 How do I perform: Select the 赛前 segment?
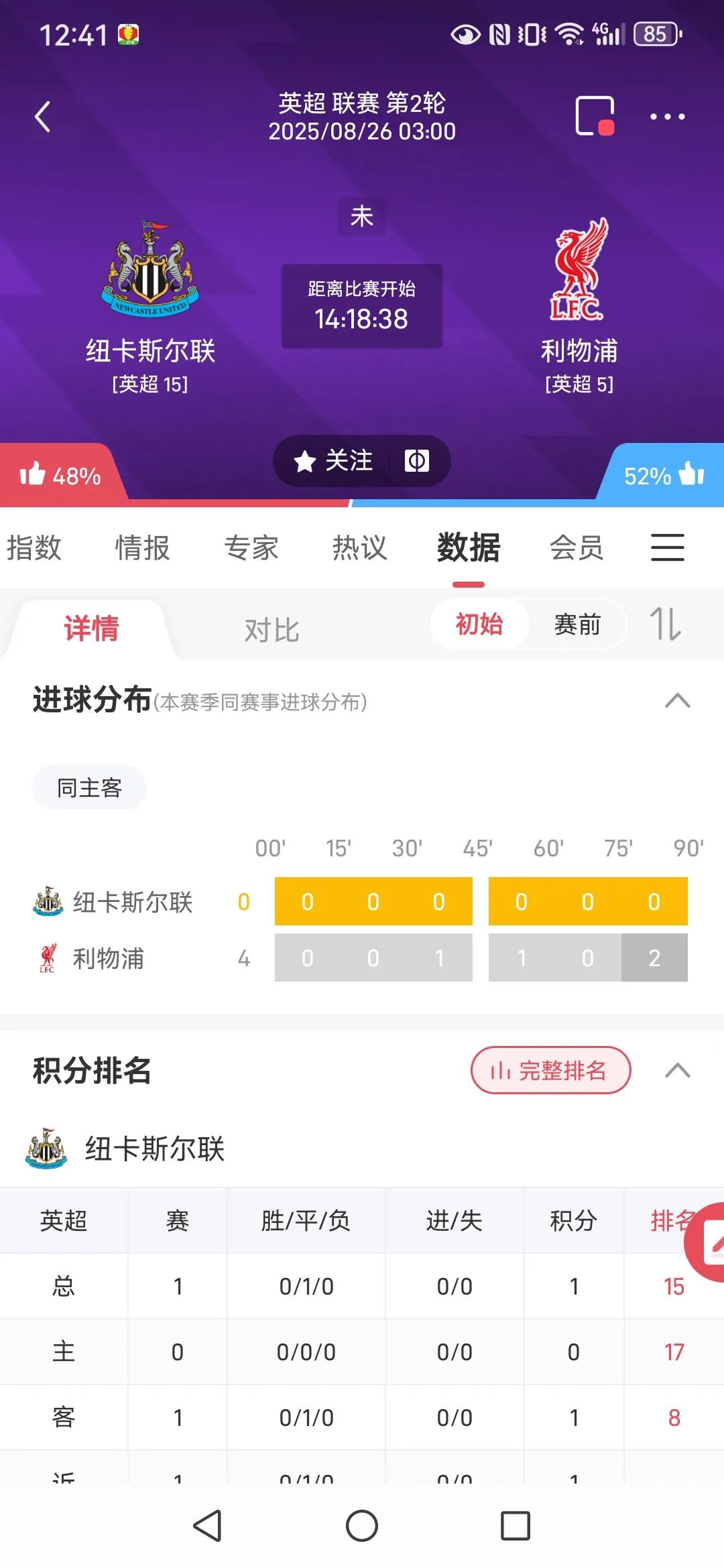point(577,625)
